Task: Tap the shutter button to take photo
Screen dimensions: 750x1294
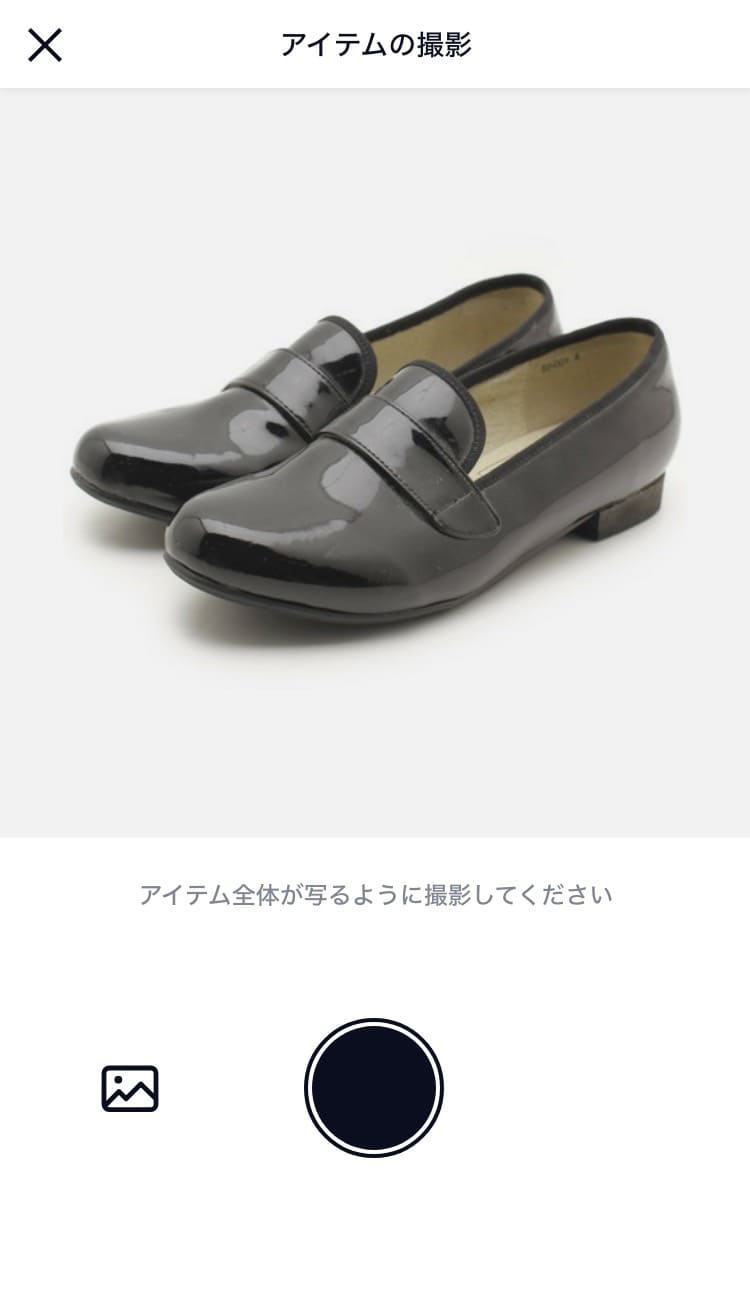Action: pyautogui.click(x=374, y=1087)
